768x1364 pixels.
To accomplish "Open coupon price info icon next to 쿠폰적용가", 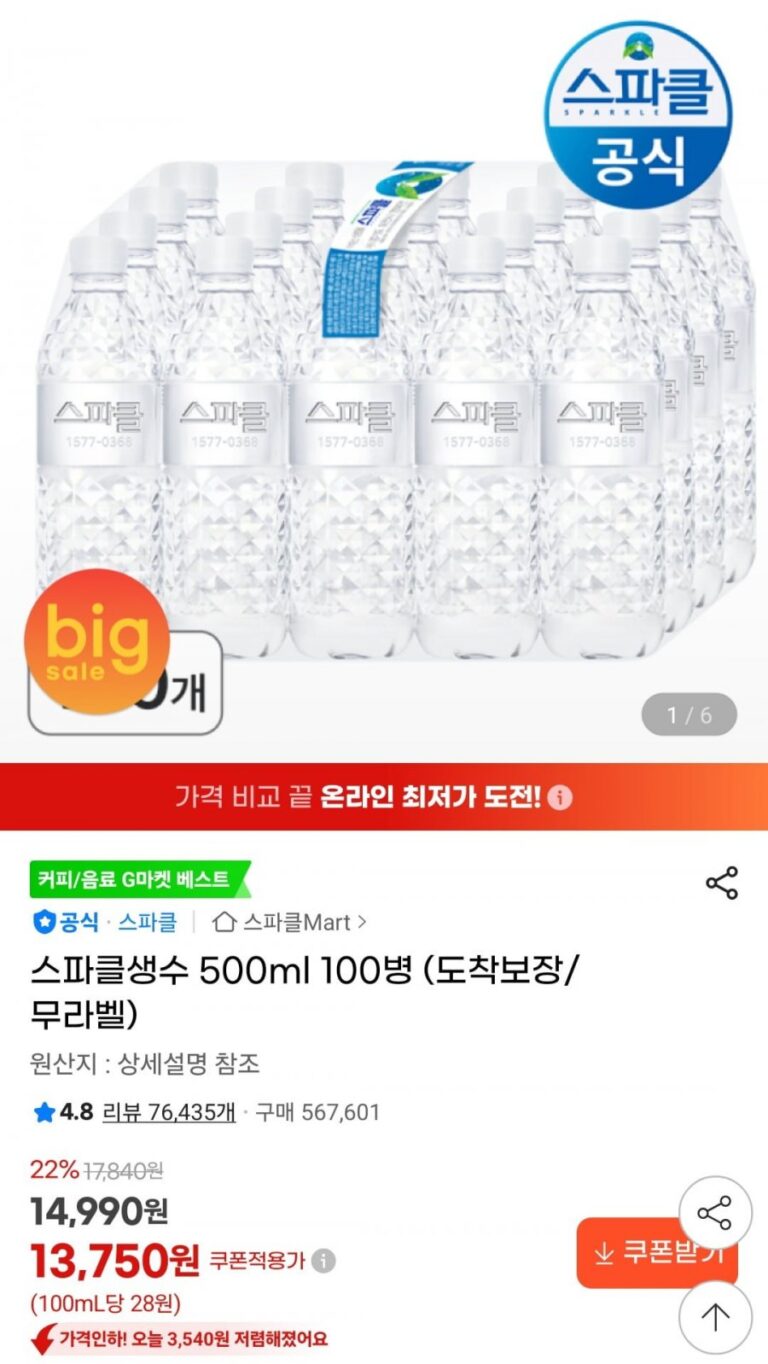I will coord(323,1261).
